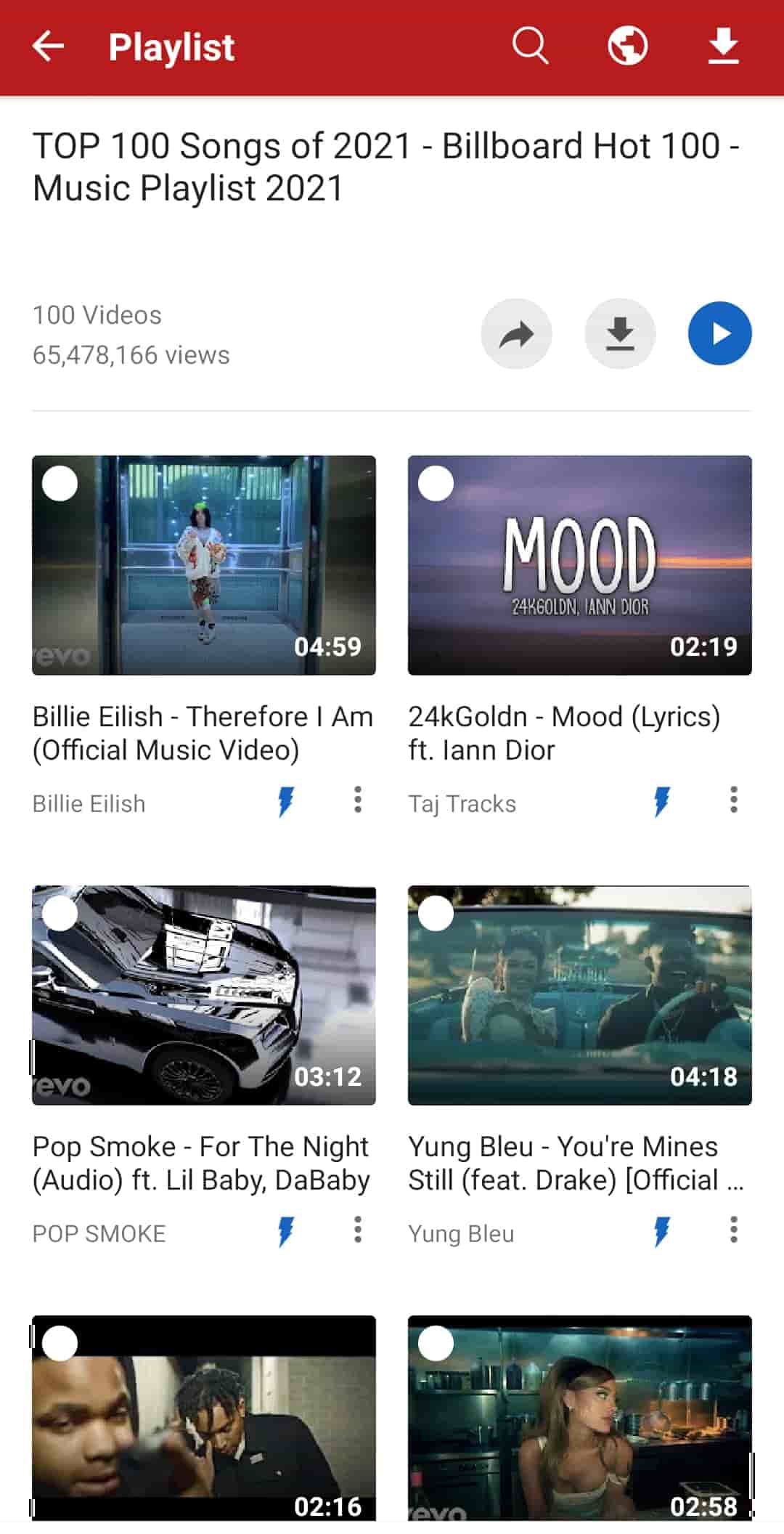The image size is (784, 1534).
Task: Open the three-dot menu for Mood
Action: (x=734, y=803)
